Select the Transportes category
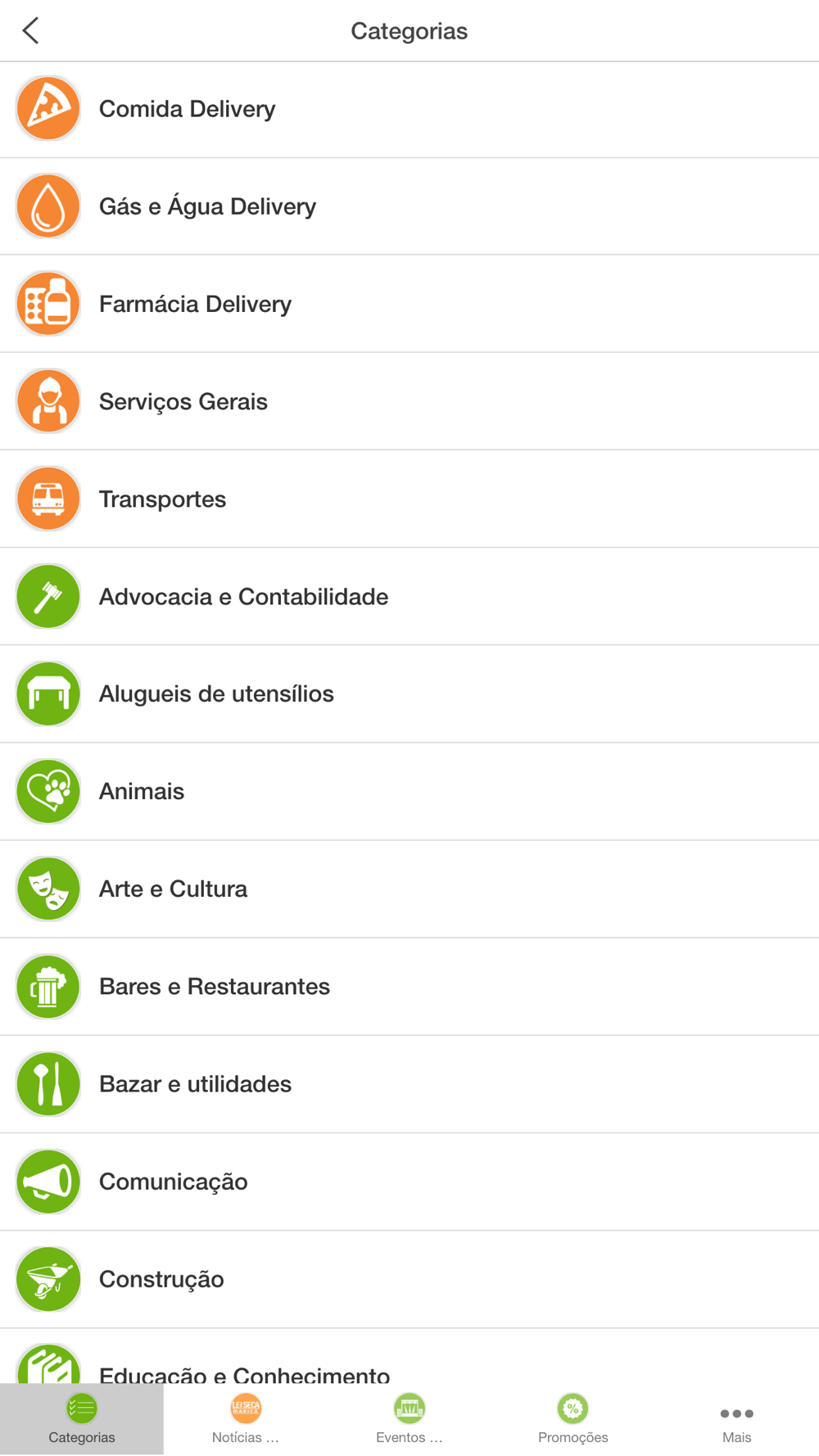This screenshot has width=819, height=1456. (x=409, y=500)
